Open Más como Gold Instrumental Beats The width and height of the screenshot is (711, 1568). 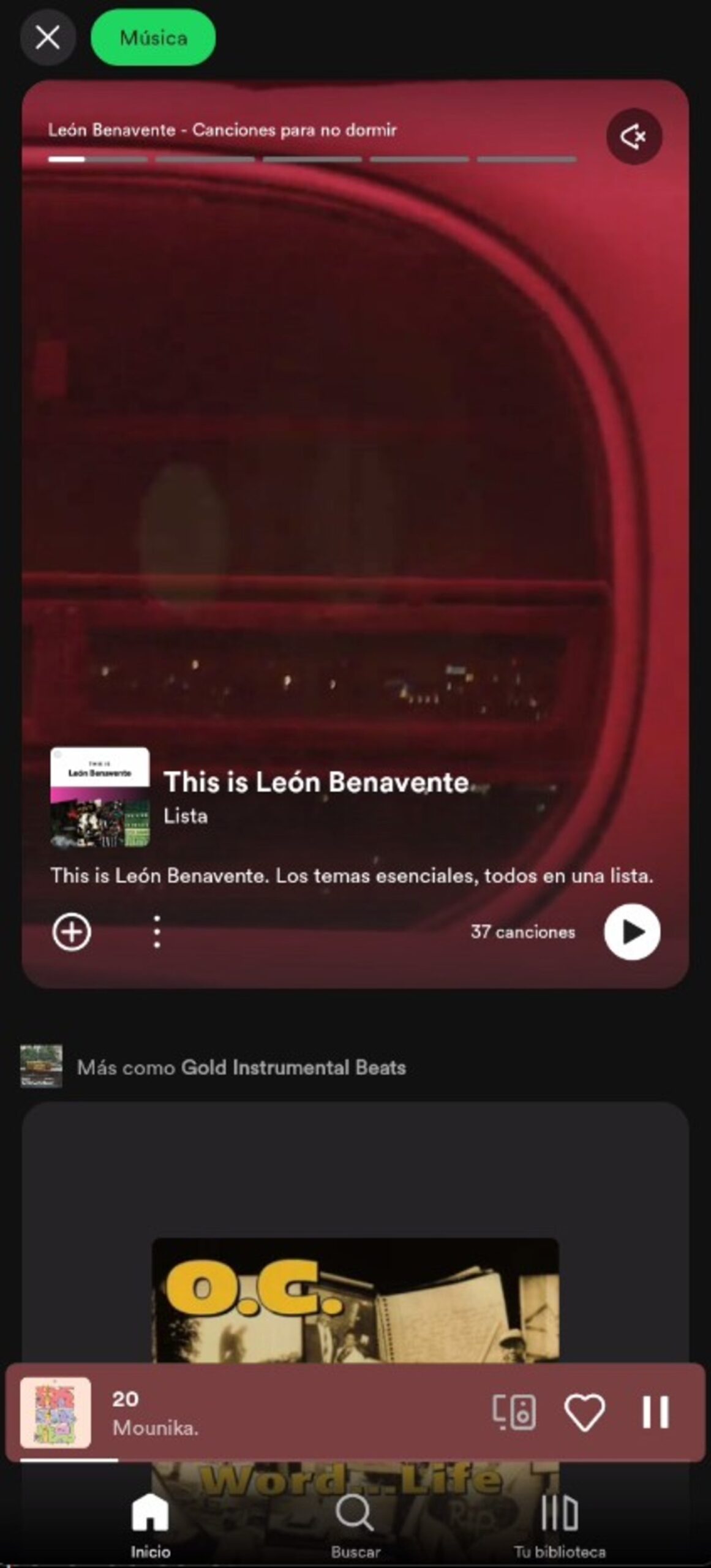[241, 1068]
